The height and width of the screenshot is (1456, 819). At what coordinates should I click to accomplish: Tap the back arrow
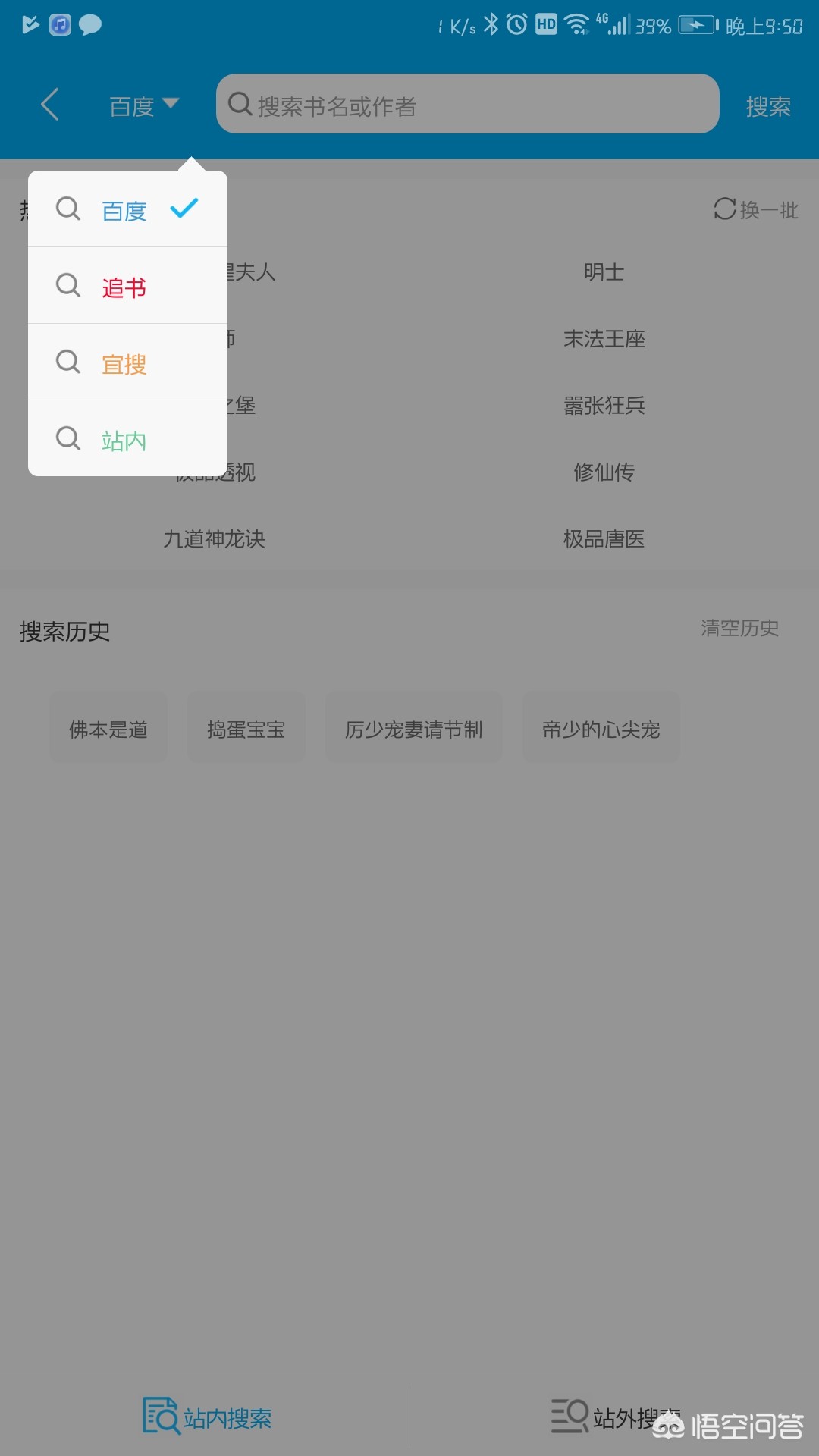coord(50,105)
